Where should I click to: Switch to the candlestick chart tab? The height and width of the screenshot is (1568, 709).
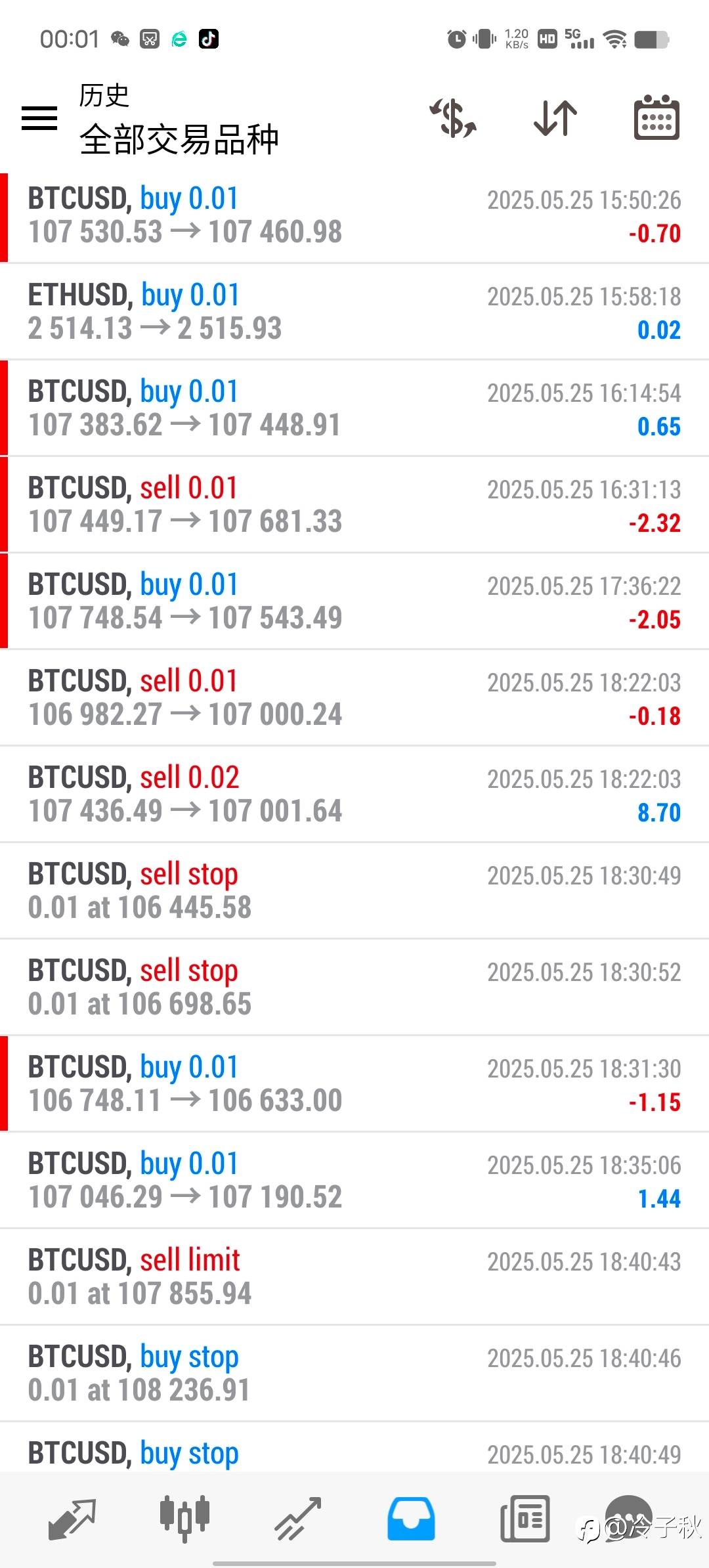[x=185, y=1519]
